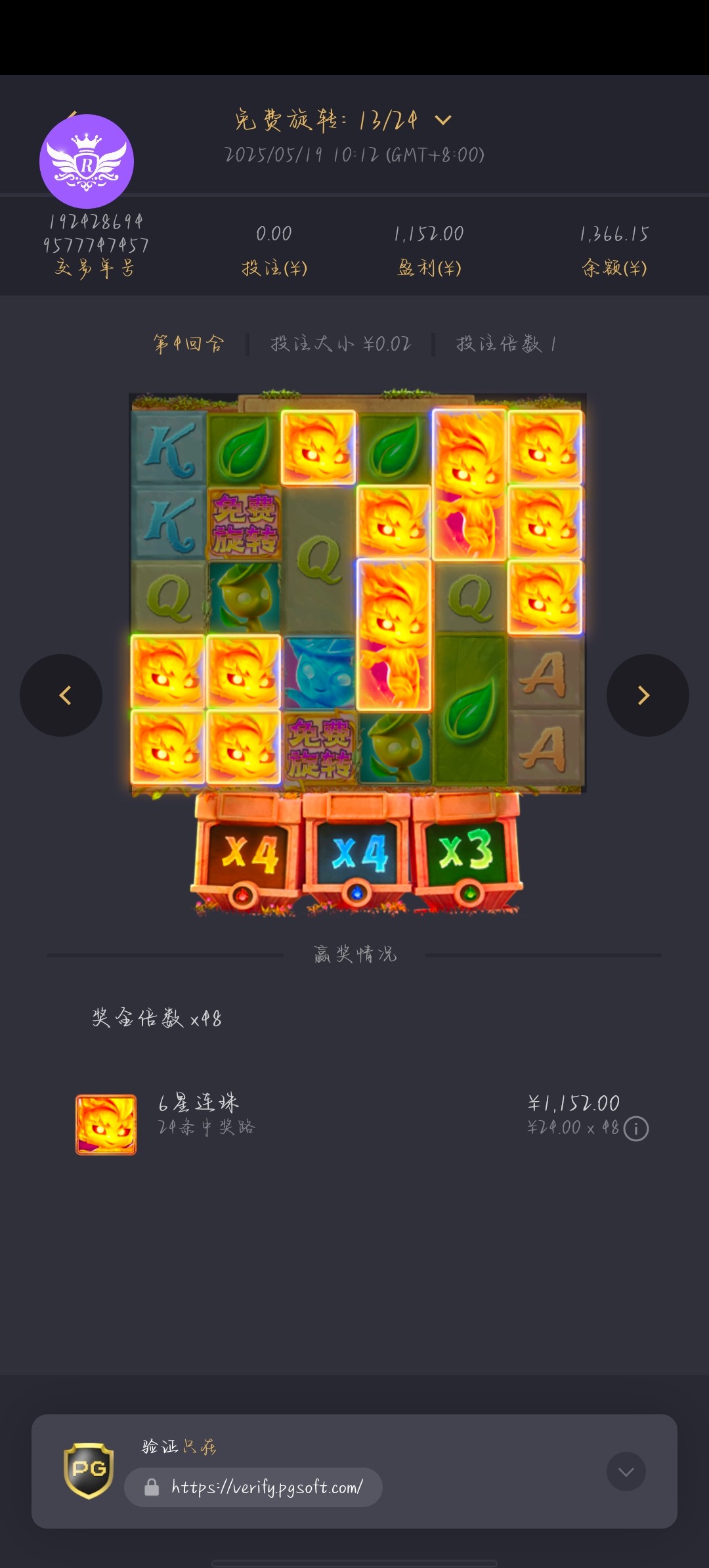The height and width of the screenshot is (1568, 709).
Task: Expand the 验证凭据 verification panel
Action: tap(626, 1471)
